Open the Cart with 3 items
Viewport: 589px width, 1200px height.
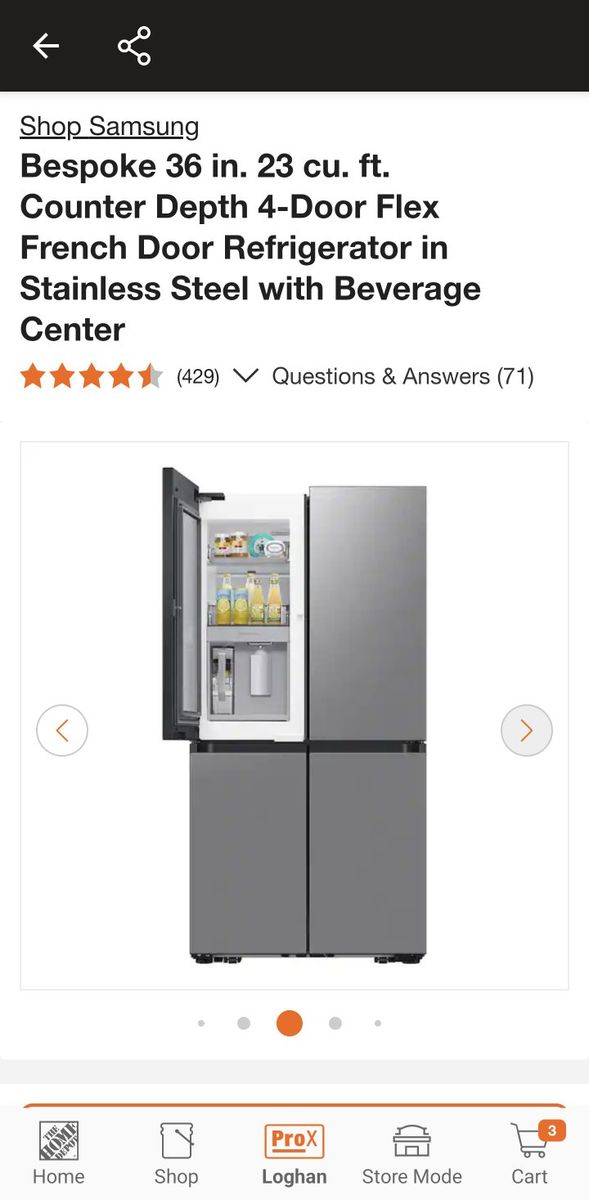[x=530, y=1153]
